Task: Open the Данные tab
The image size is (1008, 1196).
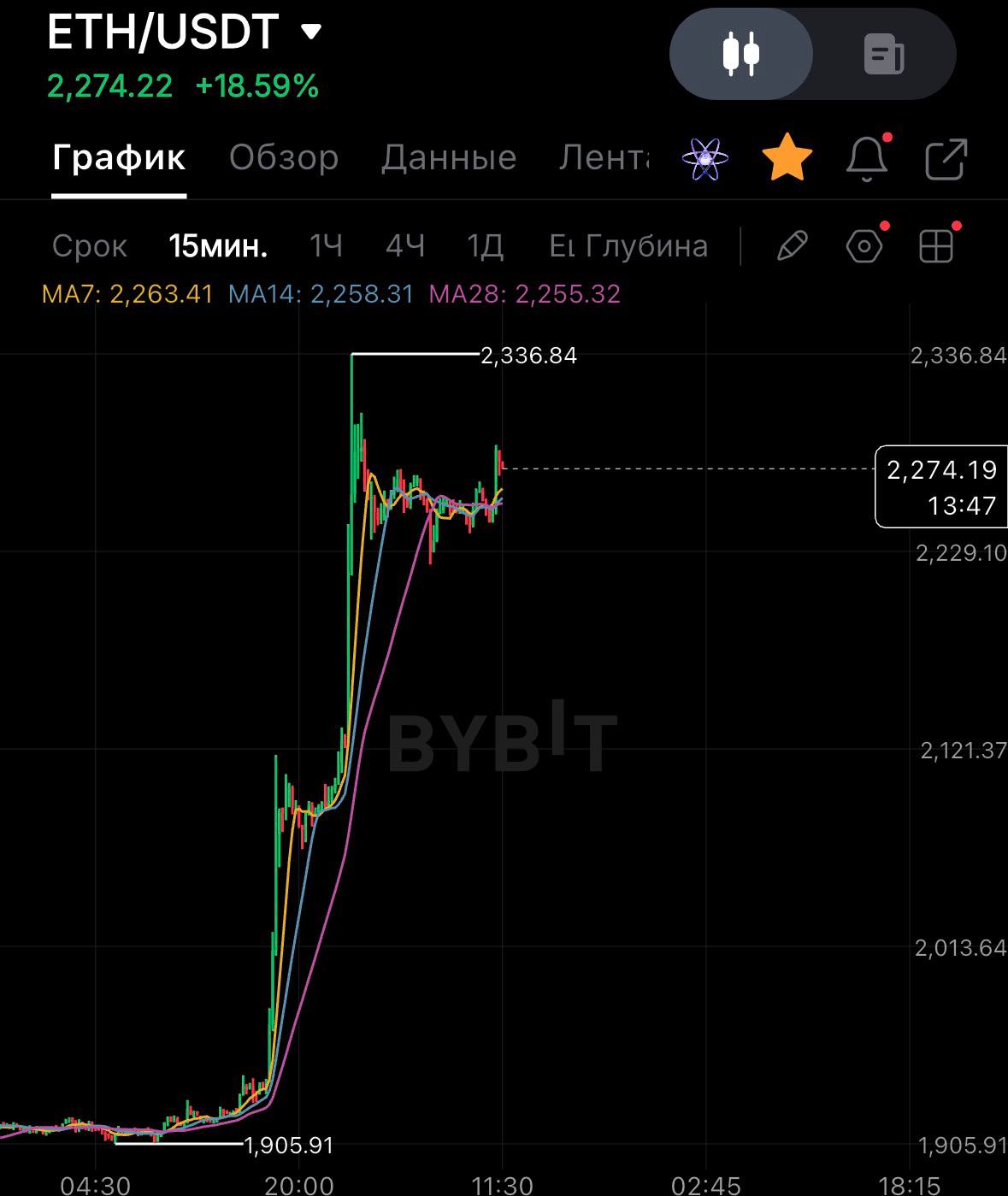Action: (449, 157)
